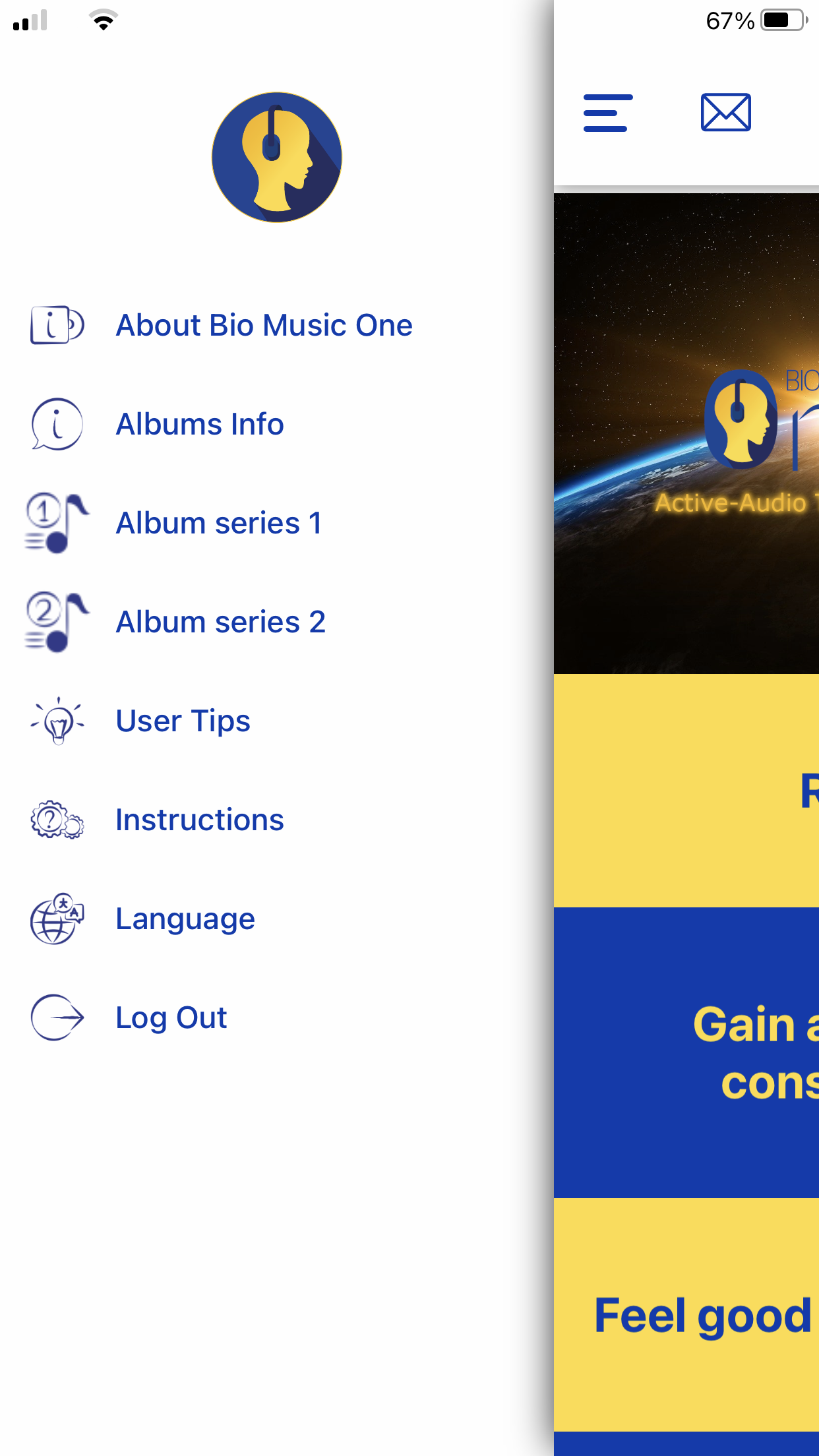This screenshot has width=819, height=1456.
Task: Open Albums Info
Action: point(199,424)
